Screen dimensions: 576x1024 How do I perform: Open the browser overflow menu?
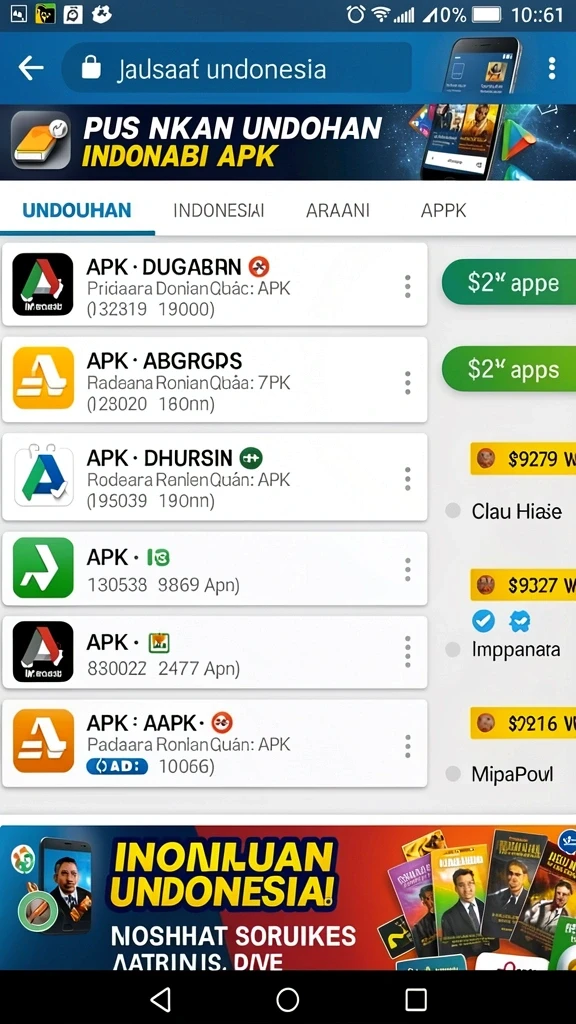click(552, 68)
